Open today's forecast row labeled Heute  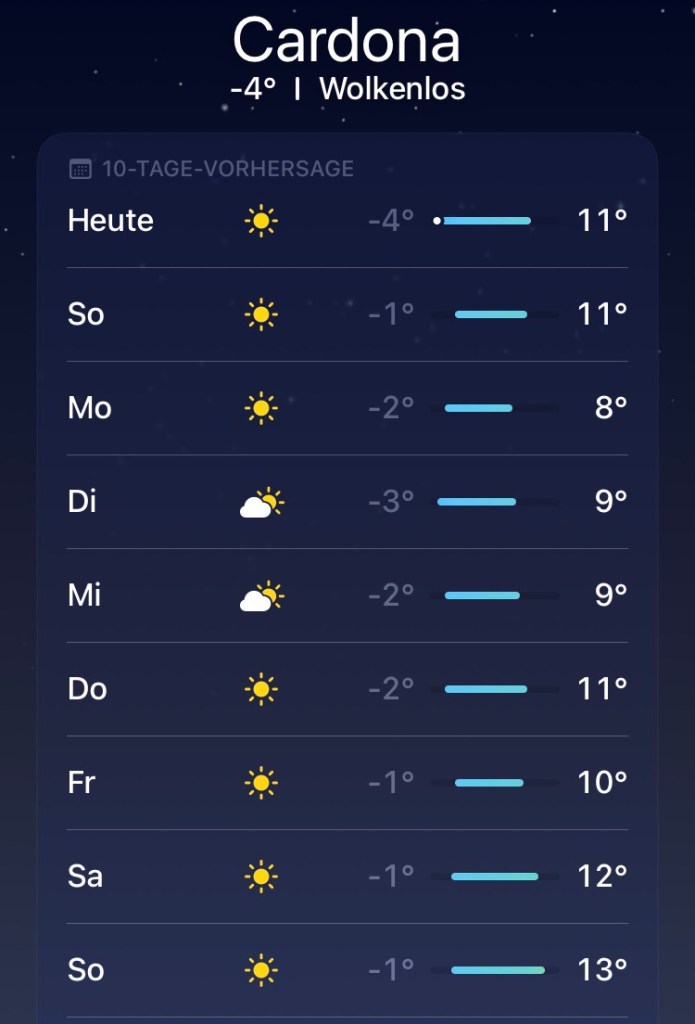pyautogui.click(x=347, y=220)
